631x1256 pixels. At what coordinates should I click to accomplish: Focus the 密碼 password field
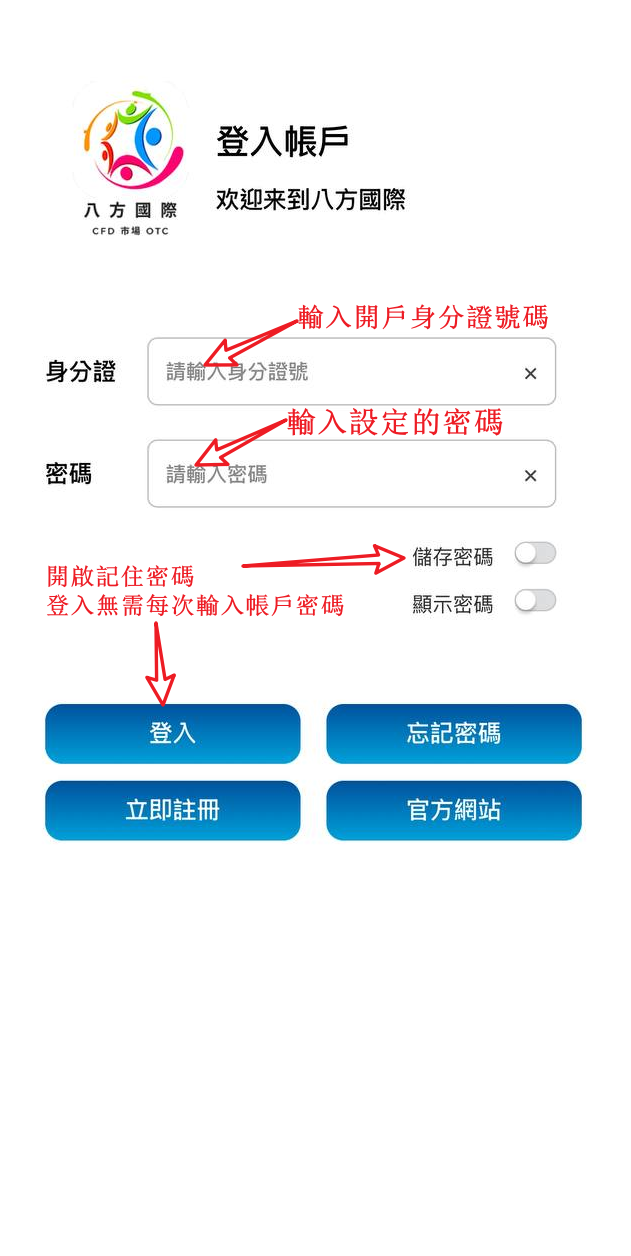coord(340,474)
